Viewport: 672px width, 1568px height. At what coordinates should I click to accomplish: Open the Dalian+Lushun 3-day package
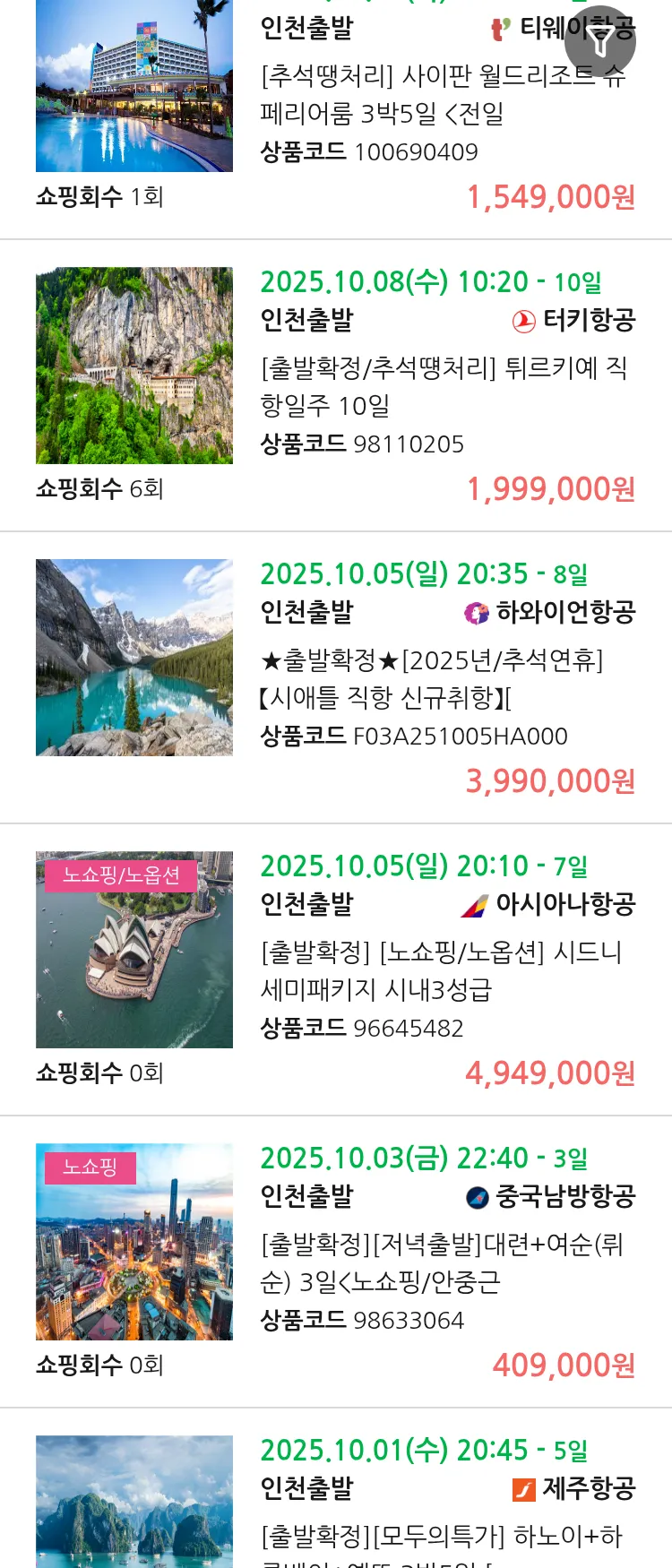pyautogui.click(x=441, y=1262)
